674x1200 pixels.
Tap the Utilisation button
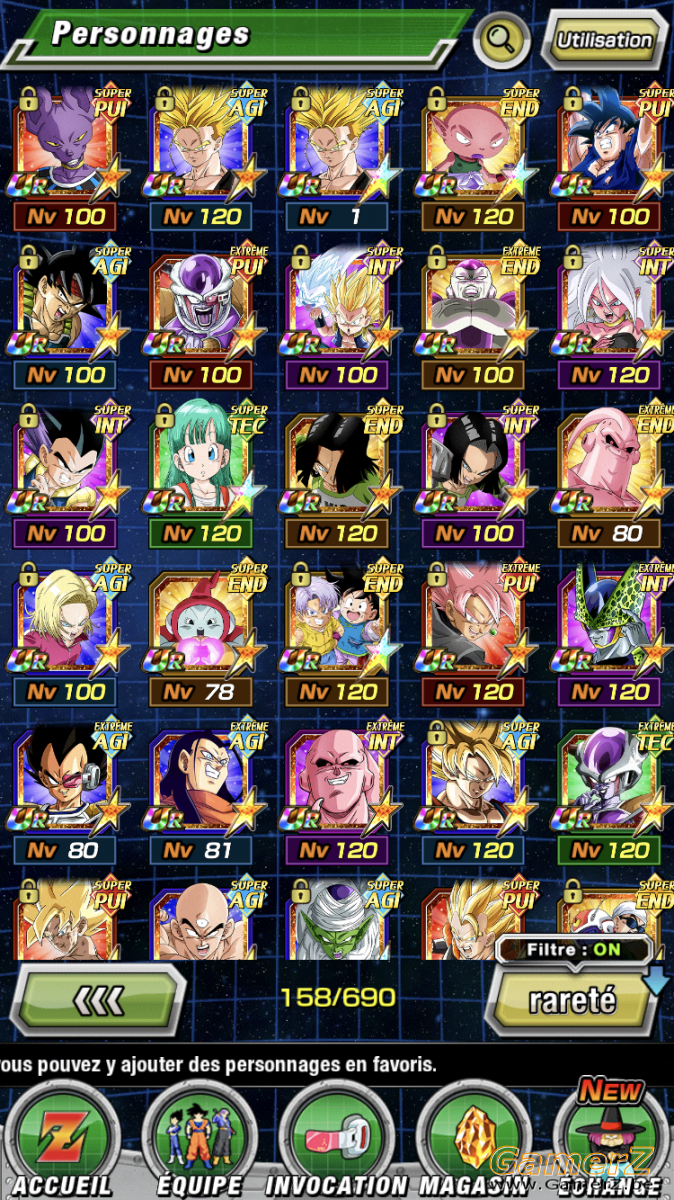coord(604,41)
